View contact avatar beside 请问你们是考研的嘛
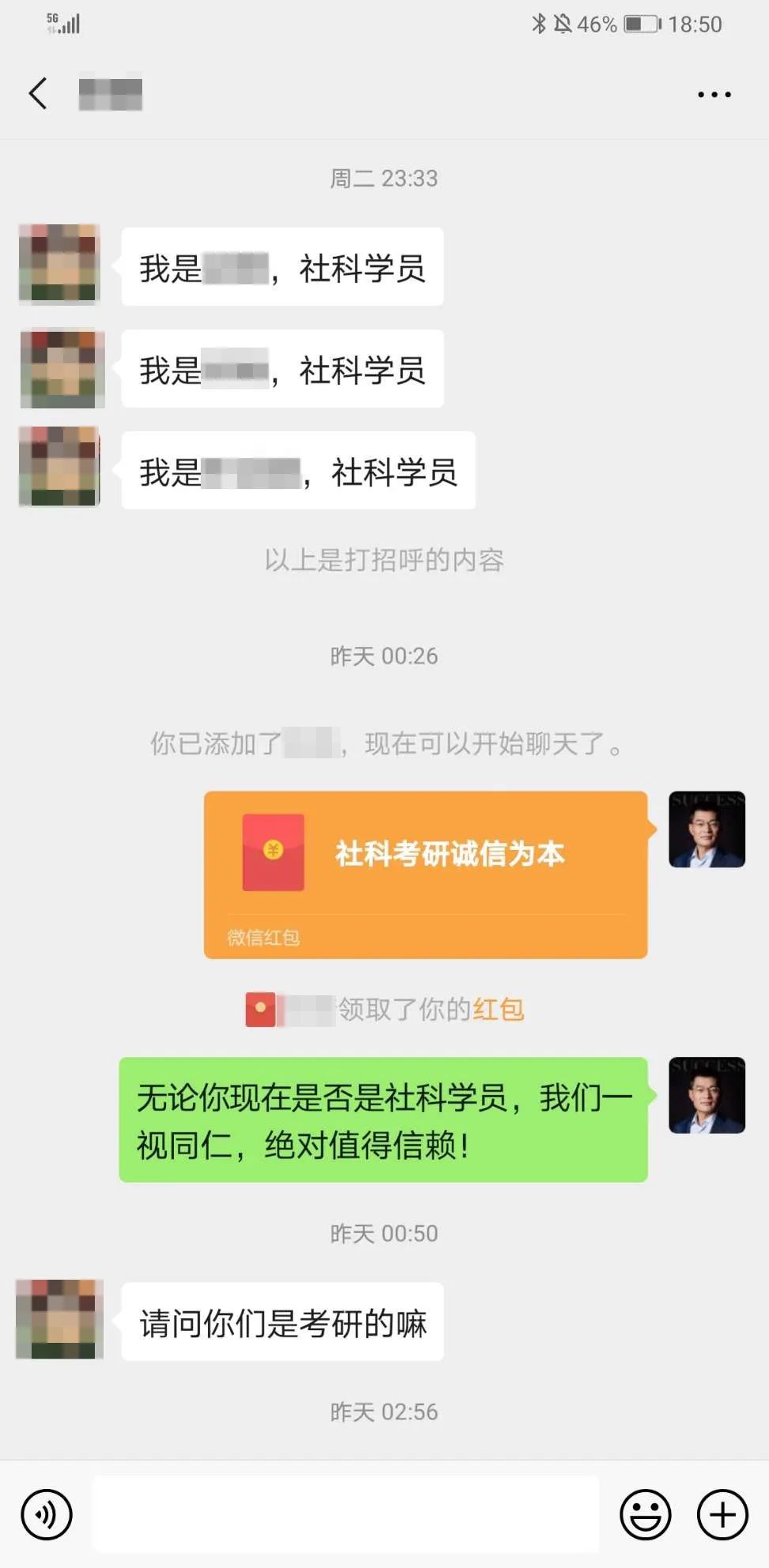This screenshot has height=1568, width=769. [x=60, y=1319]
